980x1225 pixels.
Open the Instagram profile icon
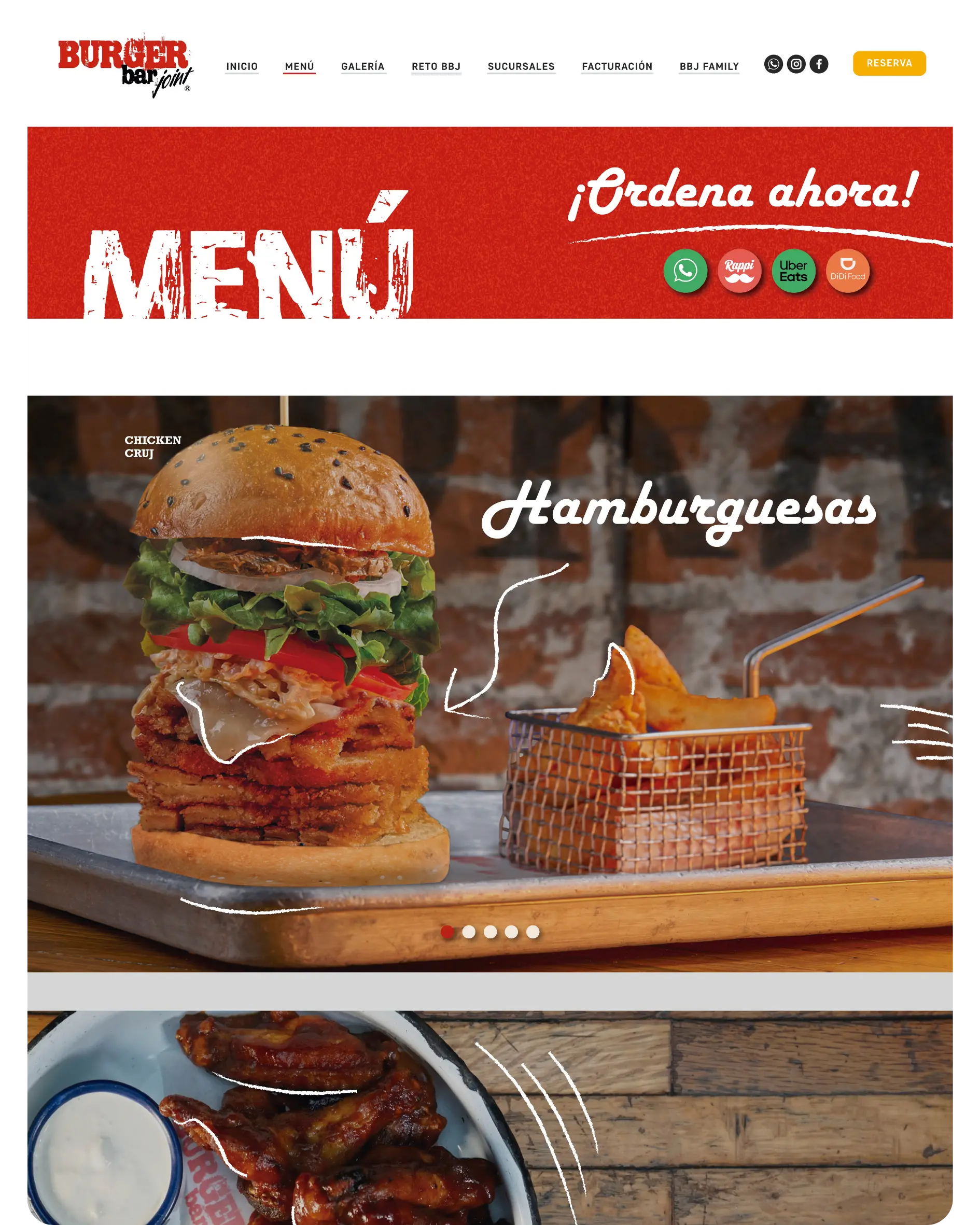796,64
